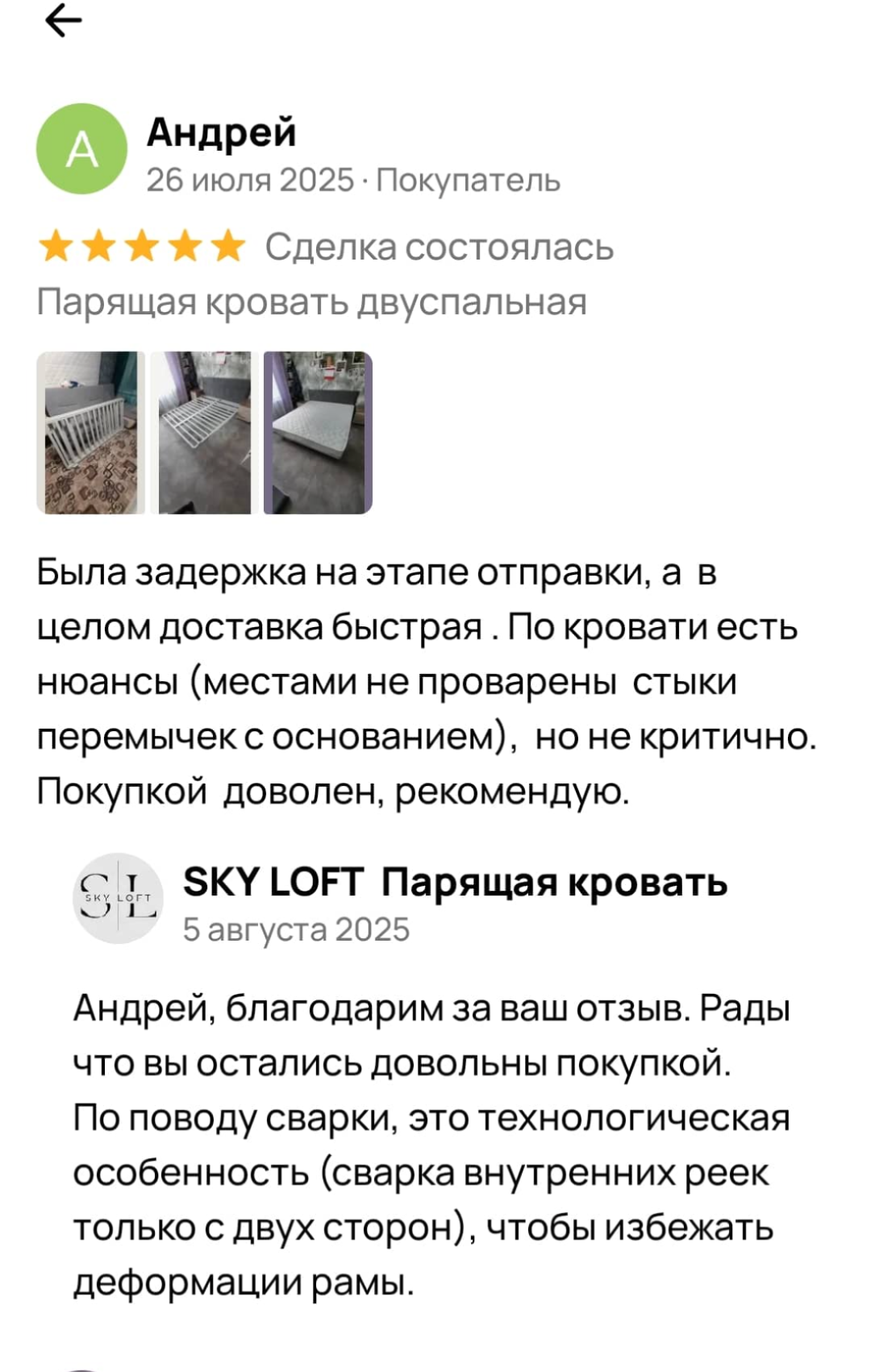This screenshot has width=871, height=1372.
Task: Open the Парящая кровать двуспальная listing link
Action: 311,302
